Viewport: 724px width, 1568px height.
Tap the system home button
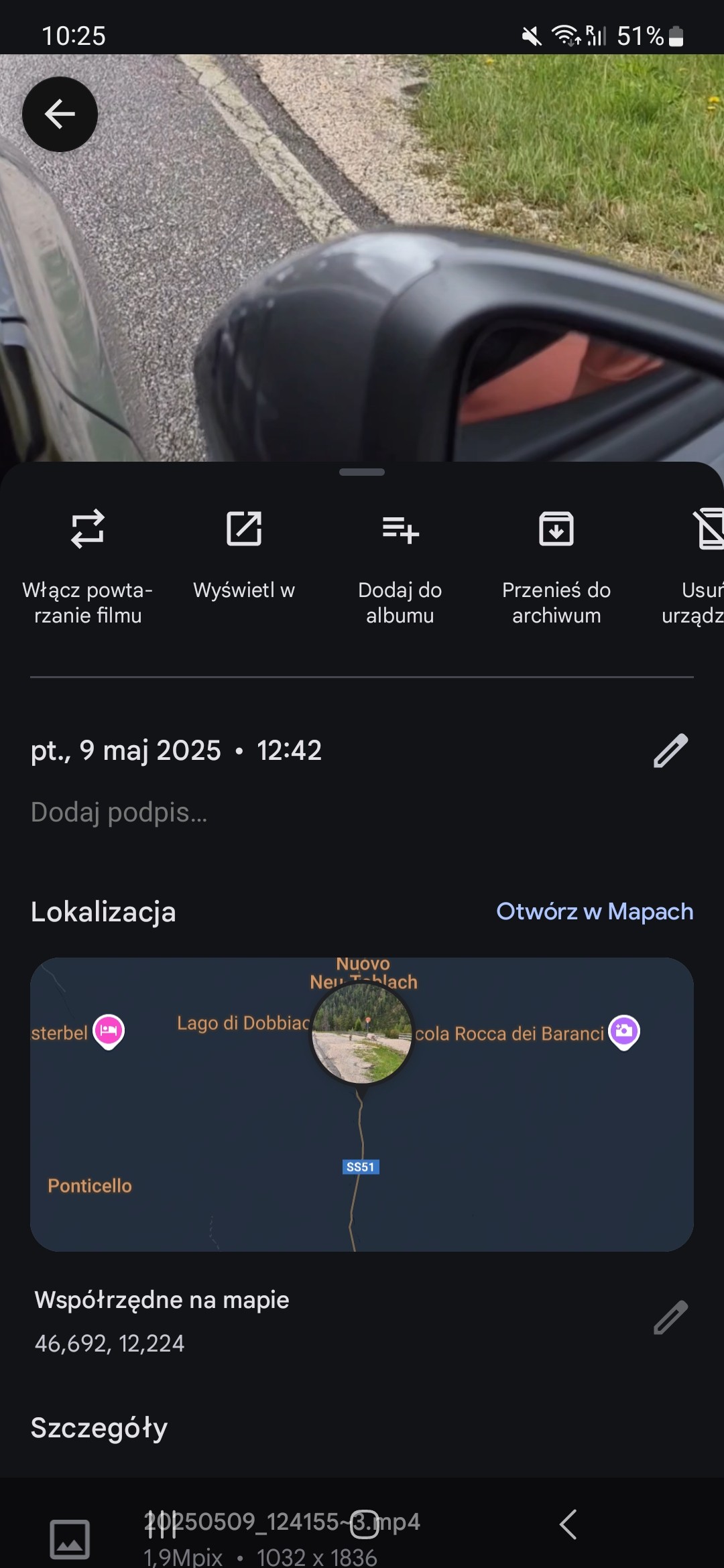coord(364,1525)
